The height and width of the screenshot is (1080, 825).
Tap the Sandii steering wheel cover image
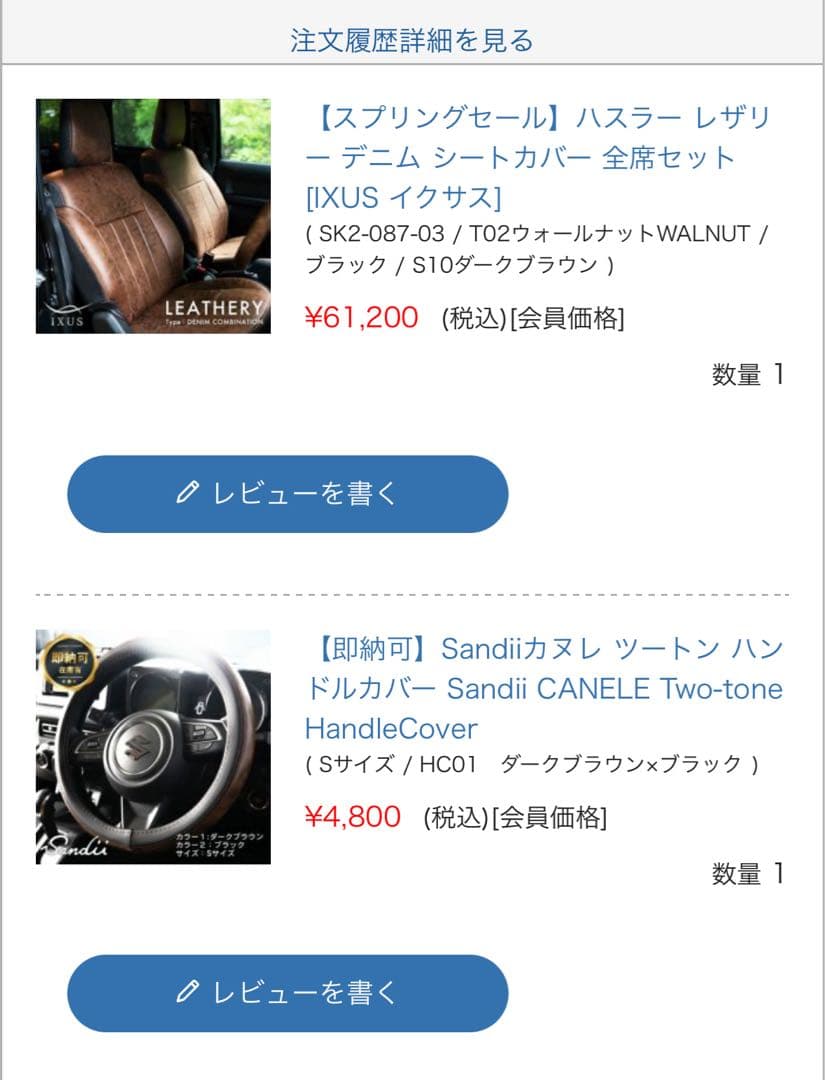[x=153, y=746]
